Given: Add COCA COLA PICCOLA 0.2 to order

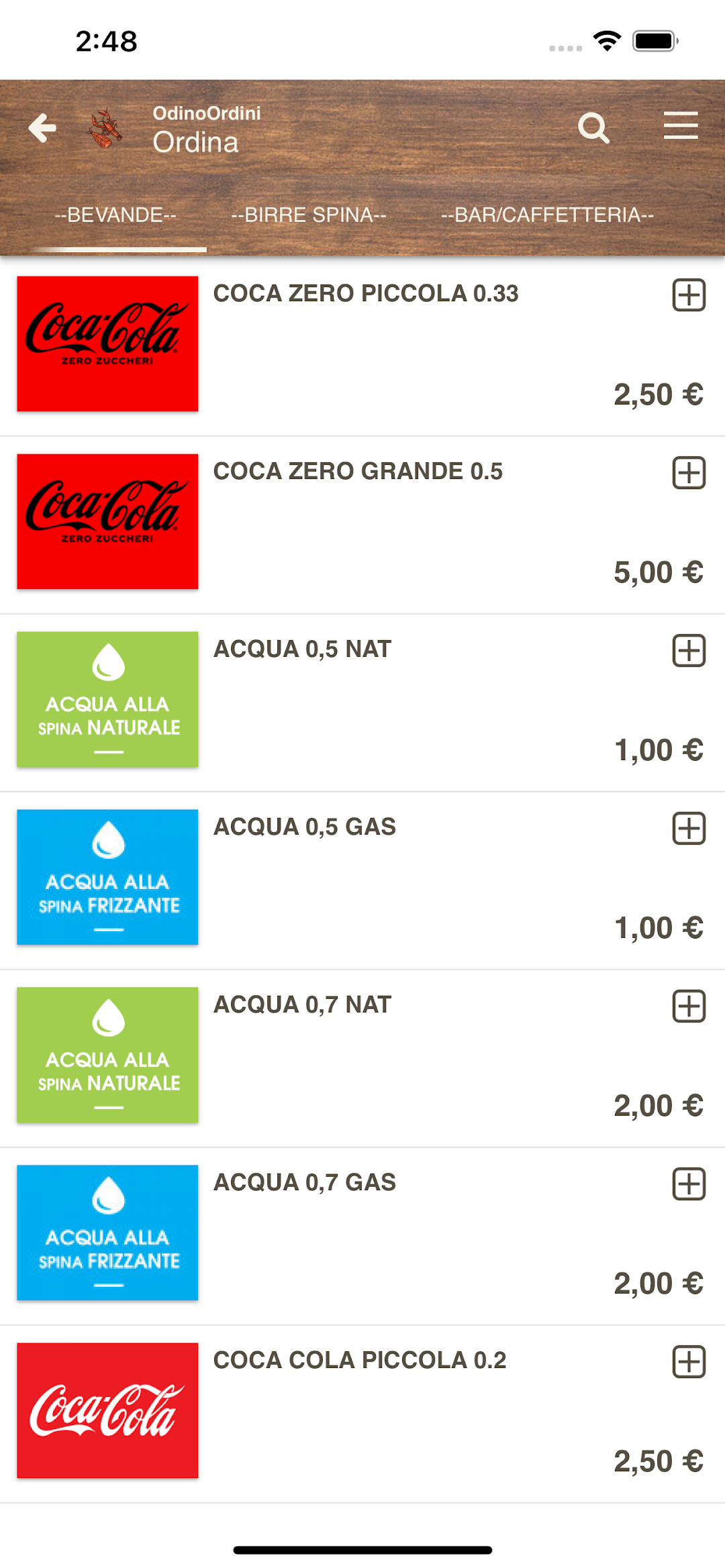Looking at the screenshot, I should coord(689,1362).
